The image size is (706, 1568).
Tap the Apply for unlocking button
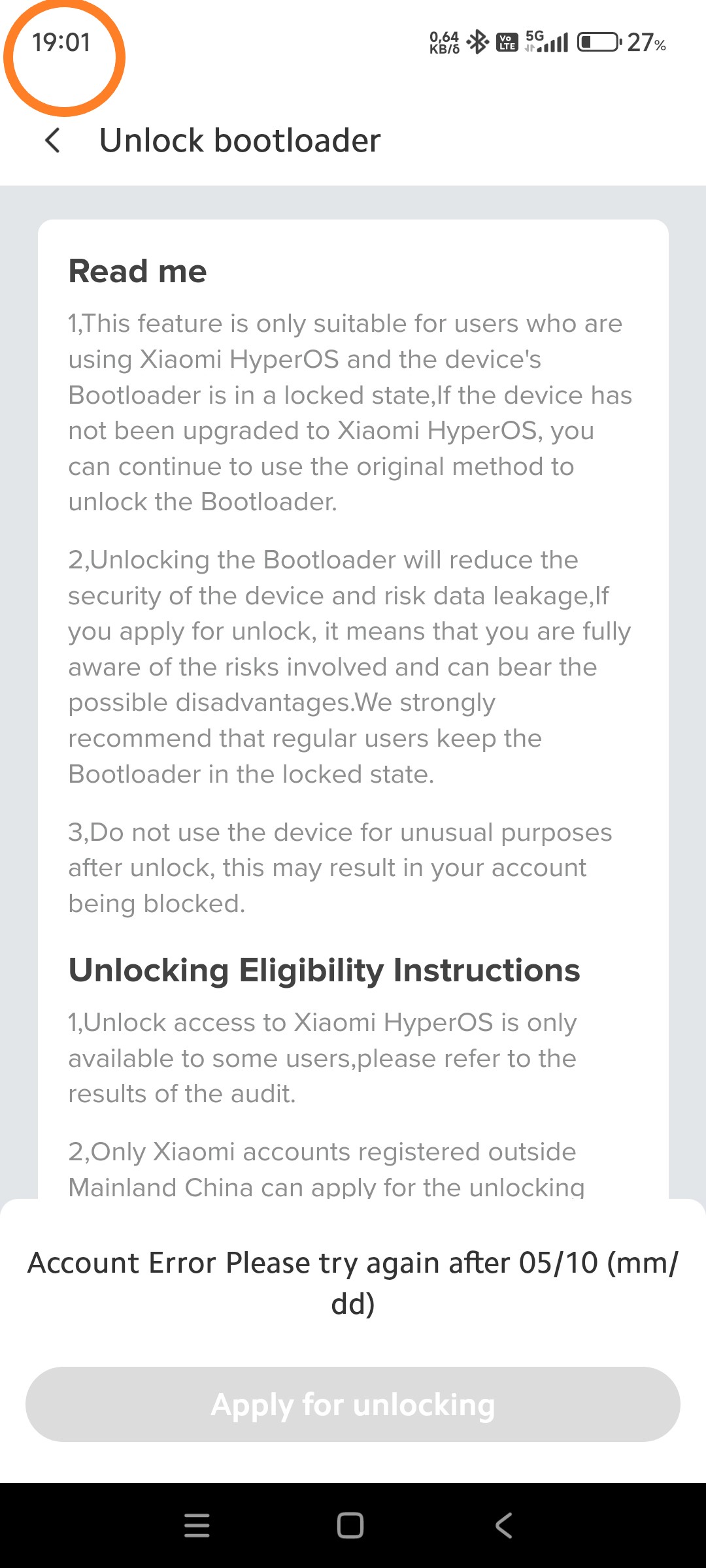tap(353, 1405)
